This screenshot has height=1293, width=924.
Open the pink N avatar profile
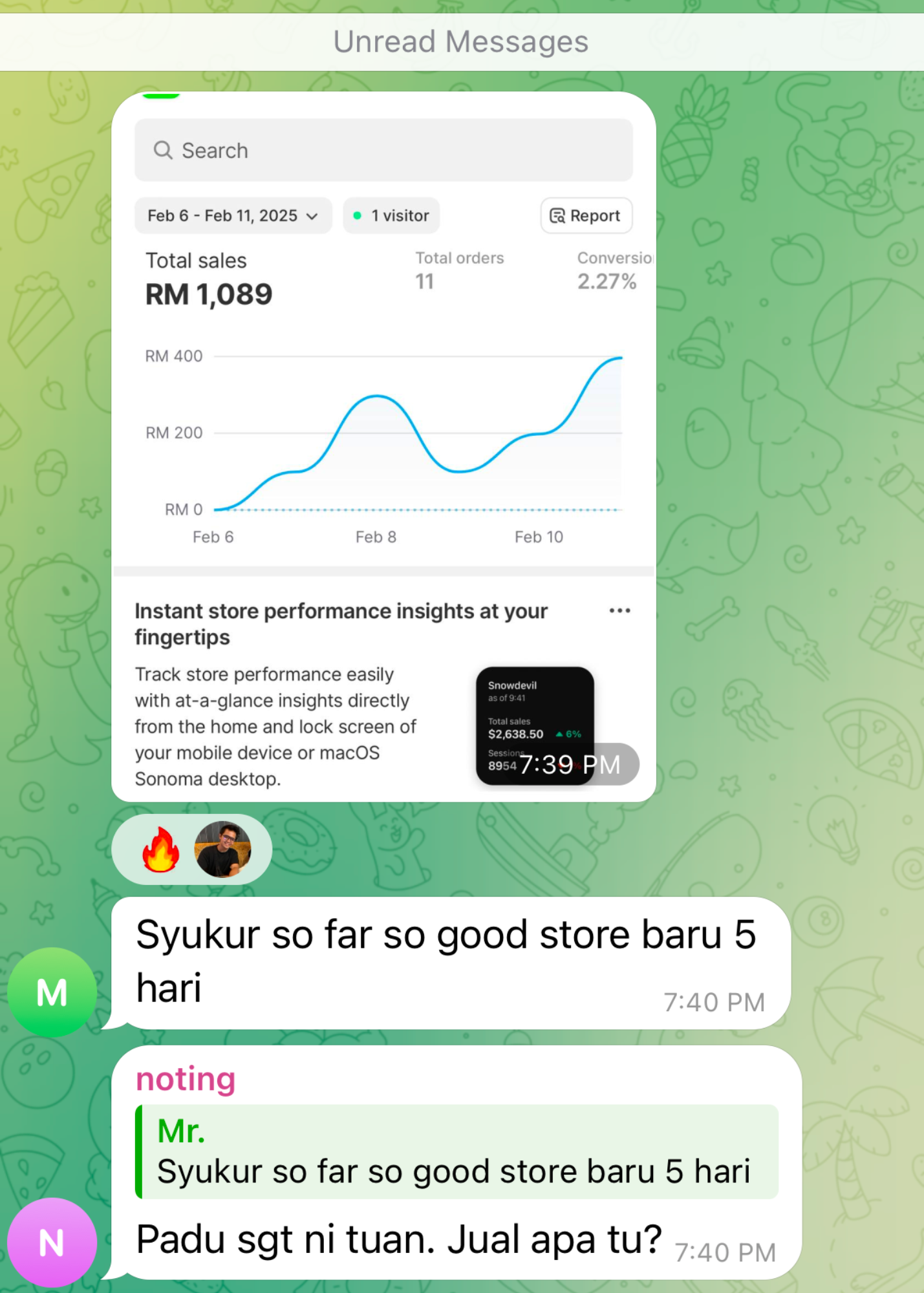pos(52,1242)
